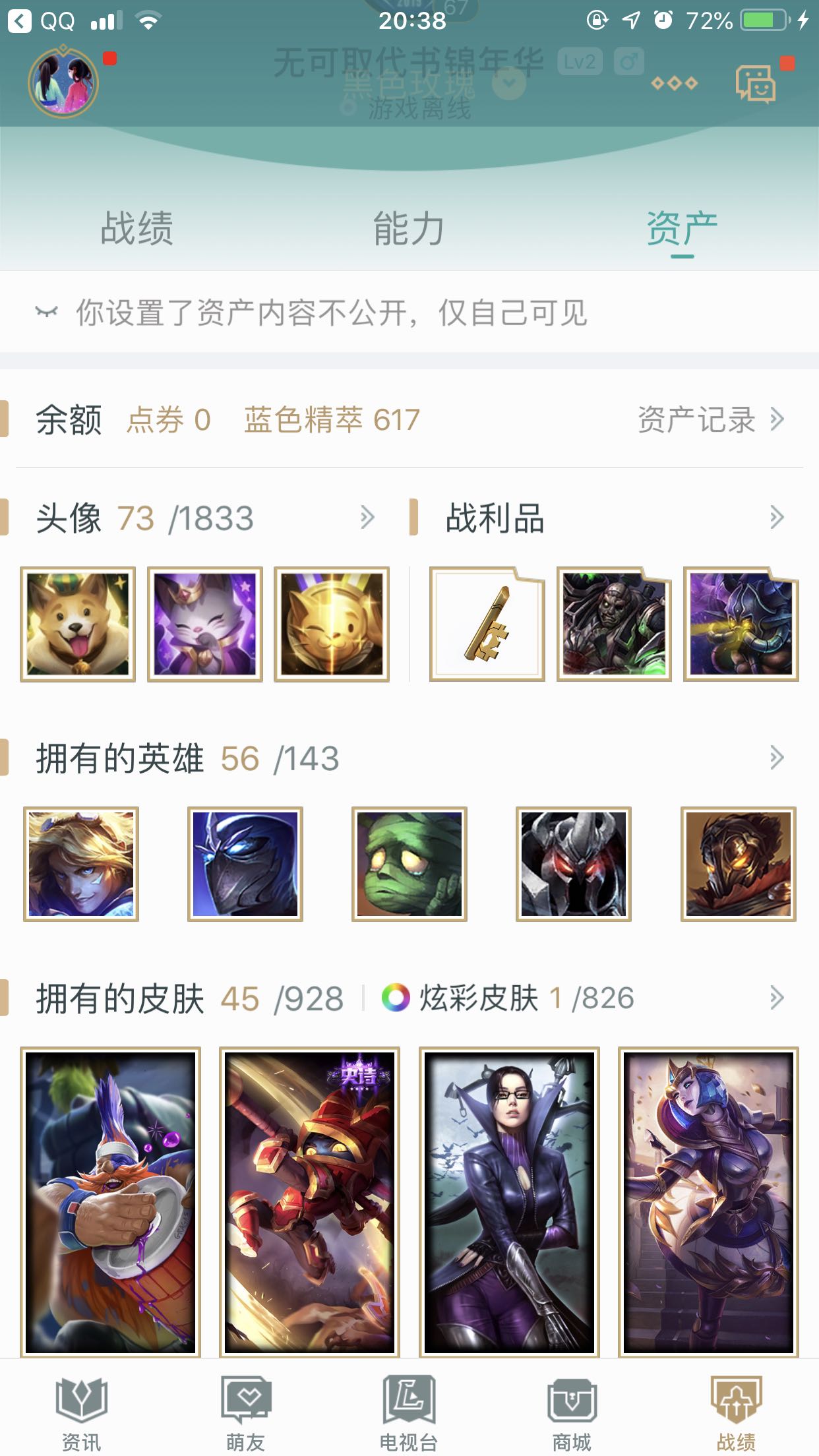Open the 史诗 epic Veigar skin card

tap(309, 1201)
